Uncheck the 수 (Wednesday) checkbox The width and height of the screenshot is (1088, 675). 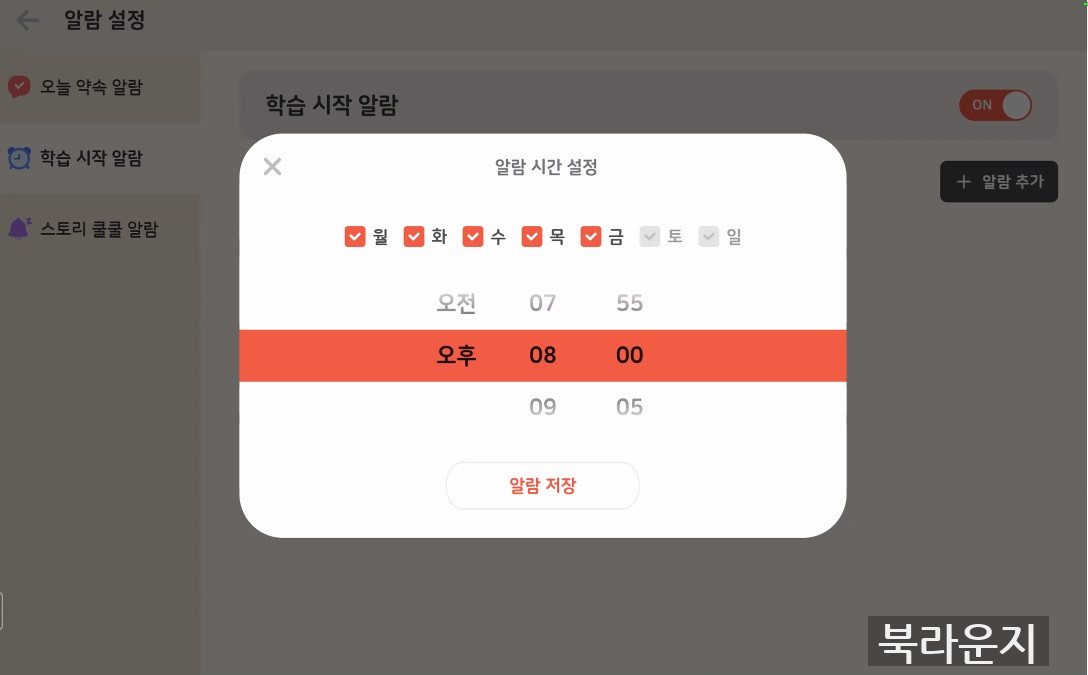(x=473, y=237)
